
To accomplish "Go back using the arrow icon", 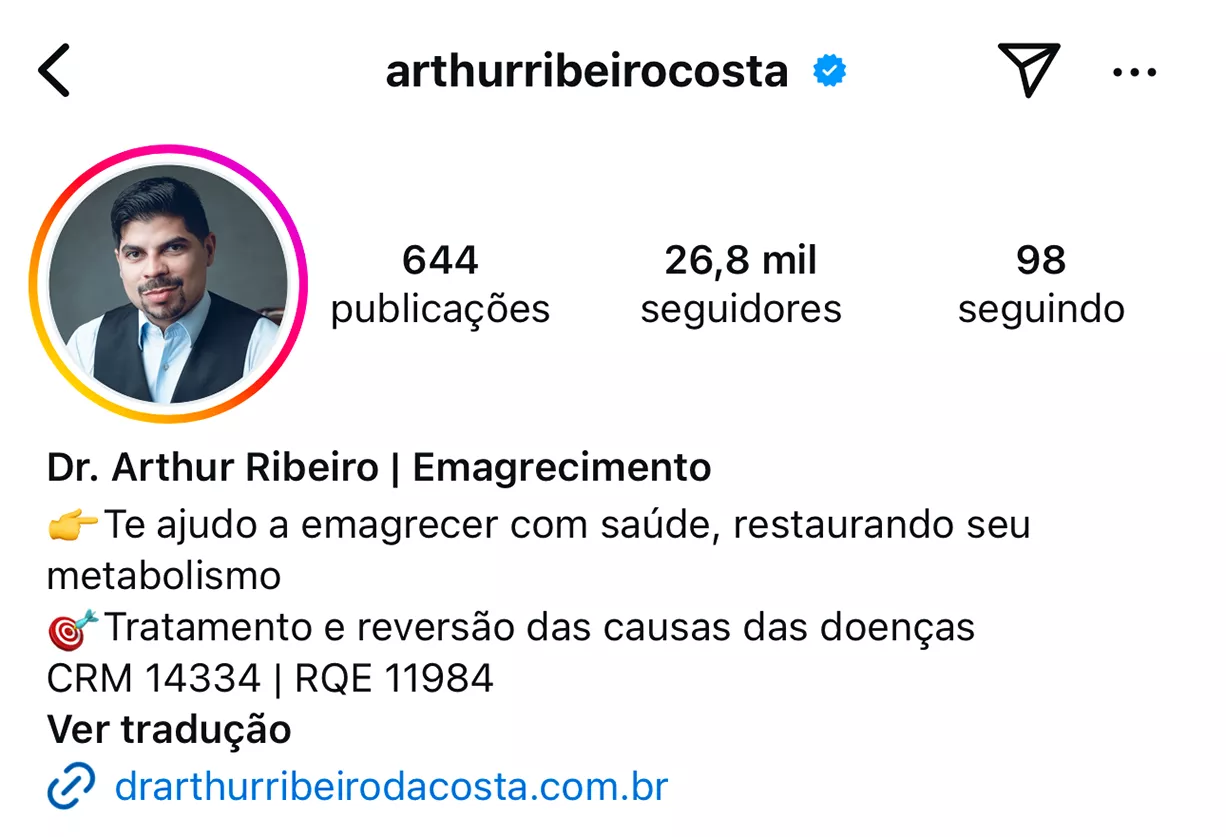I will coord(54,72).
